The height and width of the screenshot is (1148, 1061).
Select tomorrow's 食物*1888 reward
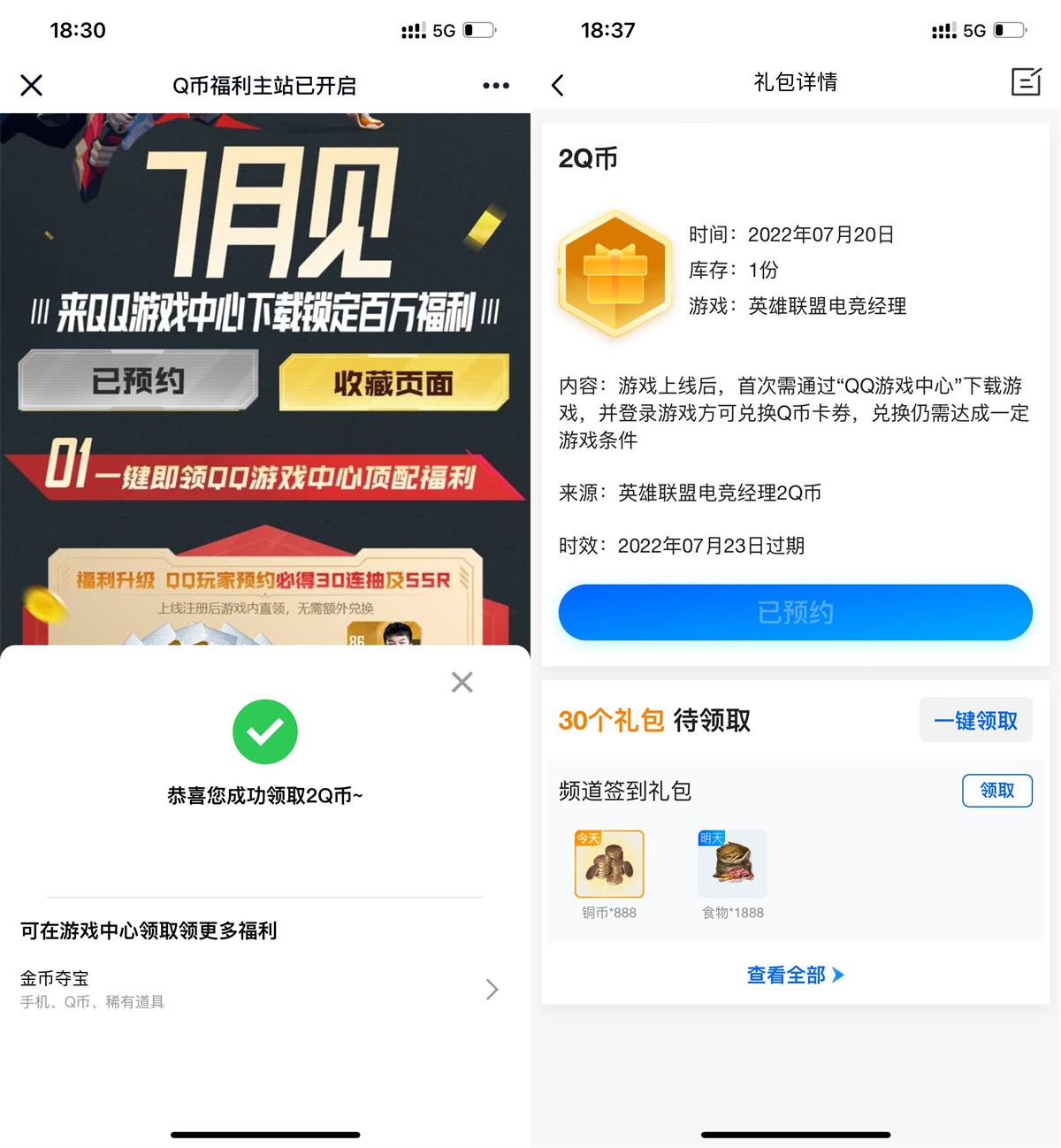pyautogui.click(x=733, y=864)
